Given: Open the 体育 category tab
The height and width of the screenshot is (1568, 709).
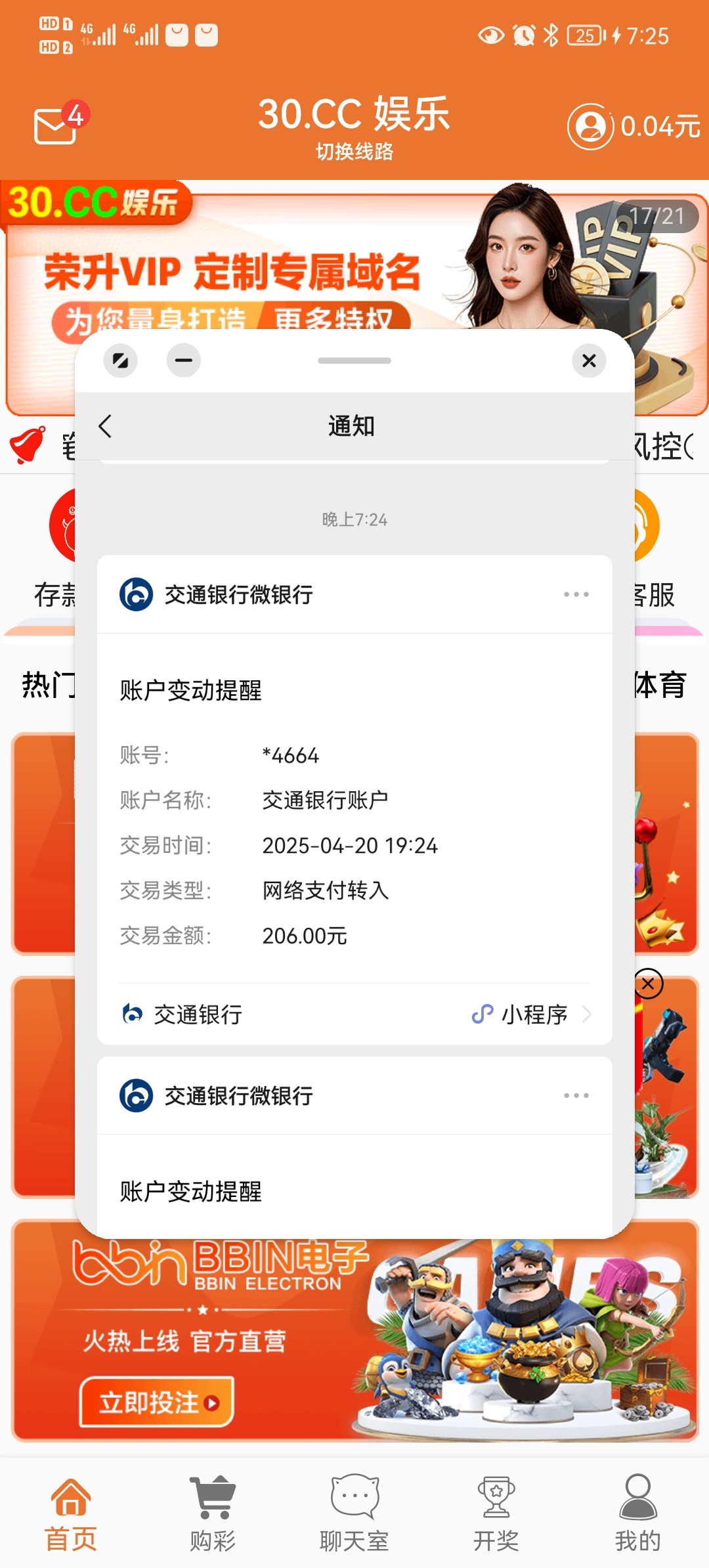Looking at the screenshot, I should pyautogui.click(x=660, y=685).
